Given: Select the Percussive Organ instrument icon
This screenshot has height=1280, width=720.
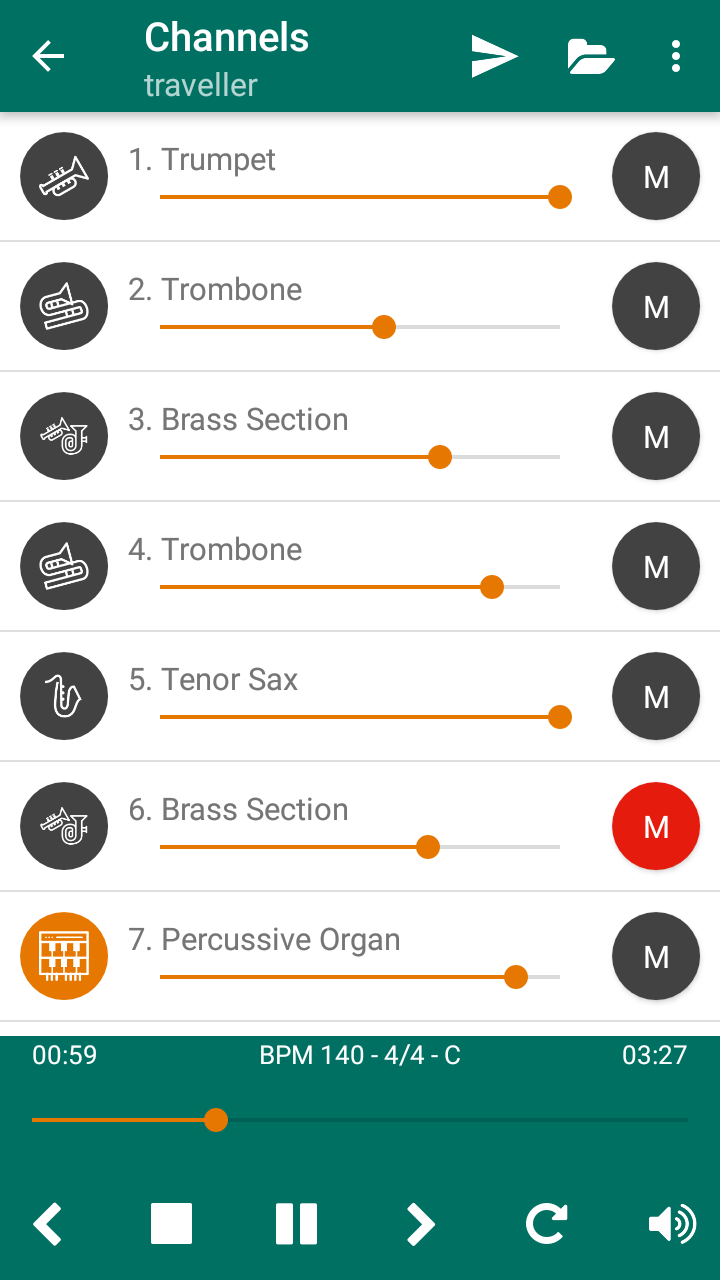Looking at the screenshot, I should coord(64,956).
